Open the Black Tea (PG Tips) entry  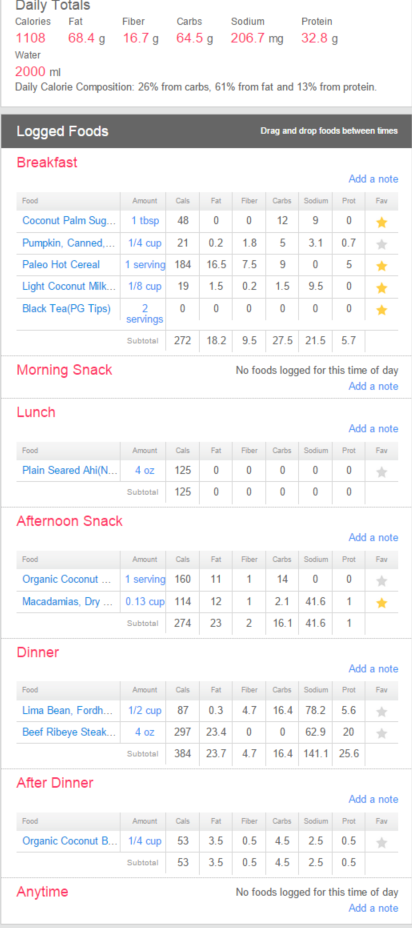coord(66,308)
